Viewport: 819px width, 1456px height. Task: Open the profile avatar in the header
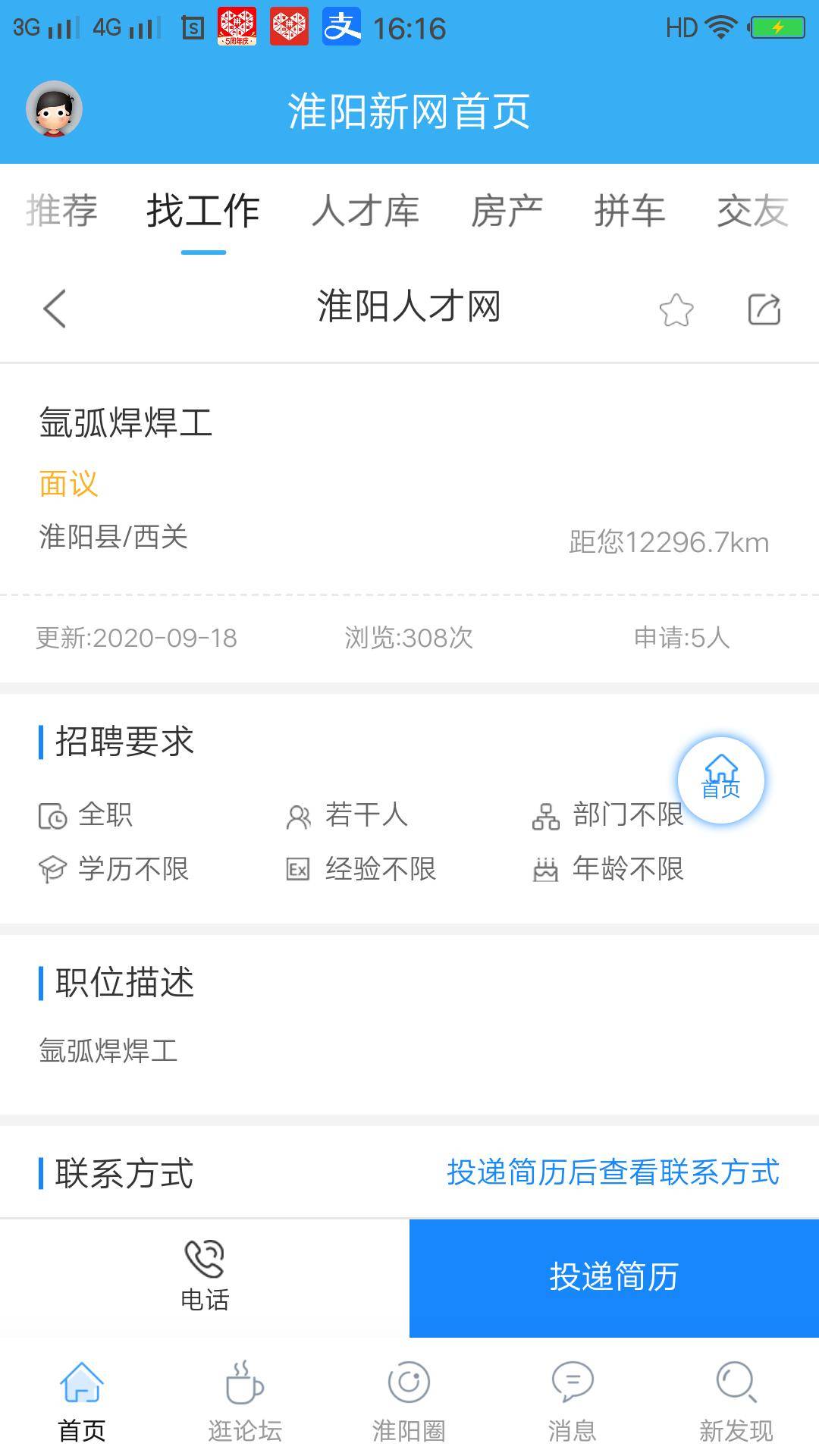click(54, 109)
